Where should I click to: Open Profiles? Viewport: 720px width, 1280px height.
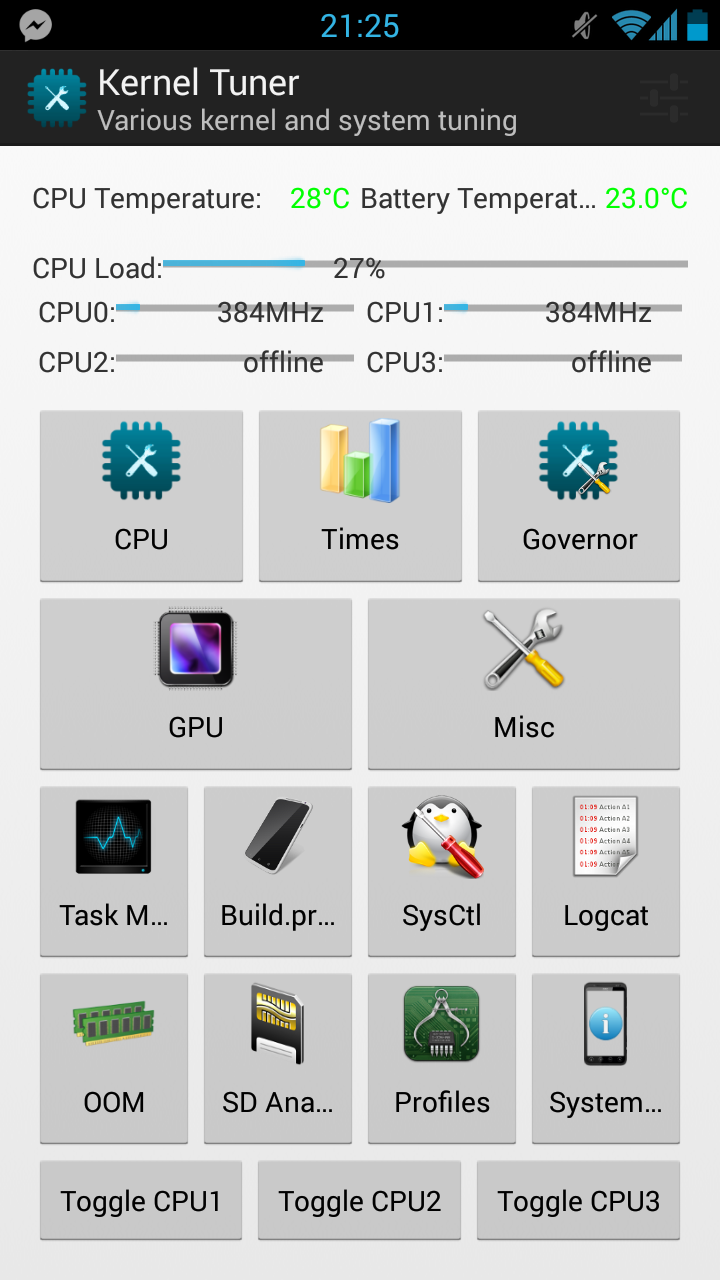(442, 1058)
